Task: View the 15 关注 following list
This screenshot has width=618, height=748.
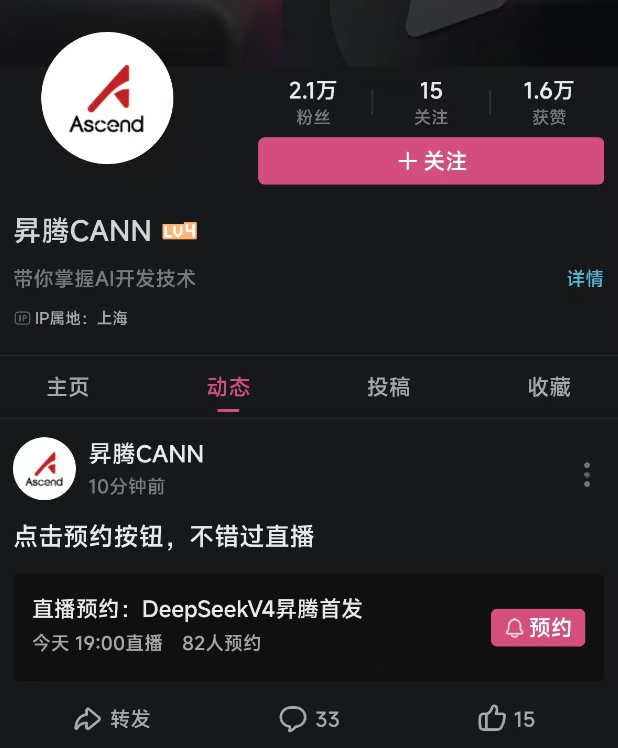Action: click(431, 103)
